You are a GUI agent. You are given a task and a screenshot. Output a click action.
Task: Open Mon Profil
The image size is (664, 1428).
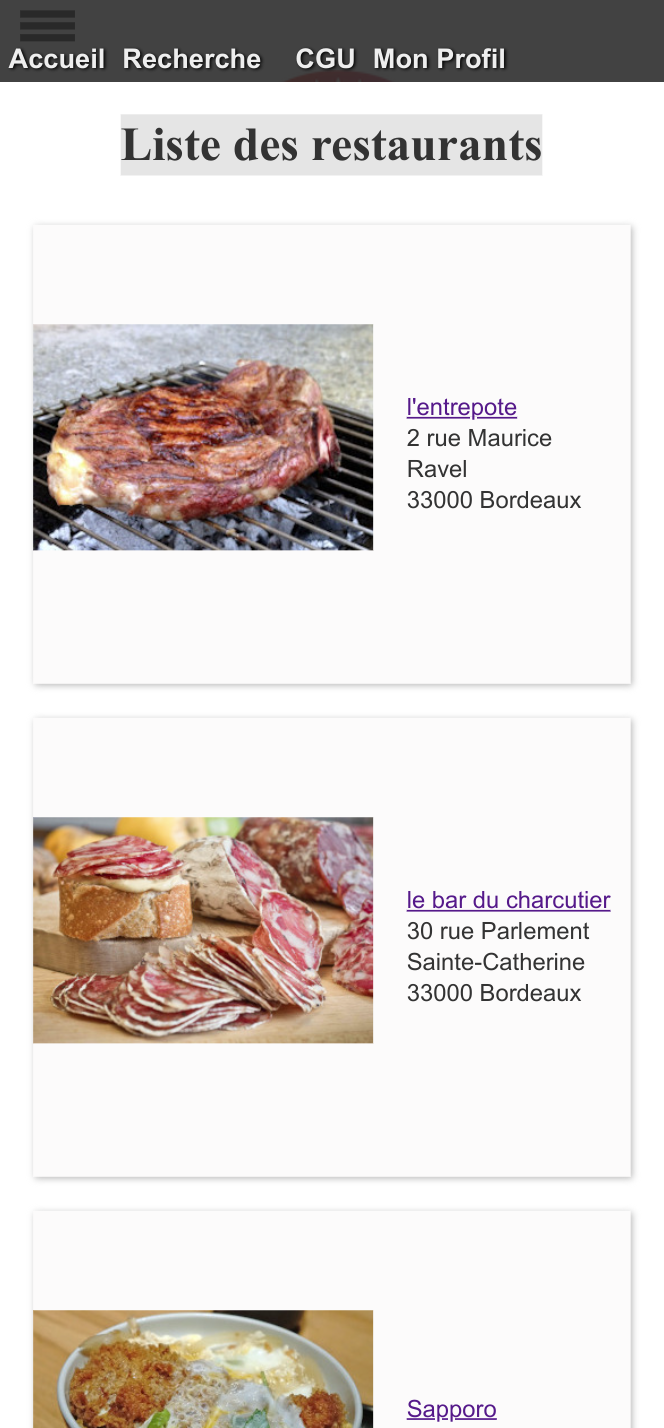click(x=439, y=59)
